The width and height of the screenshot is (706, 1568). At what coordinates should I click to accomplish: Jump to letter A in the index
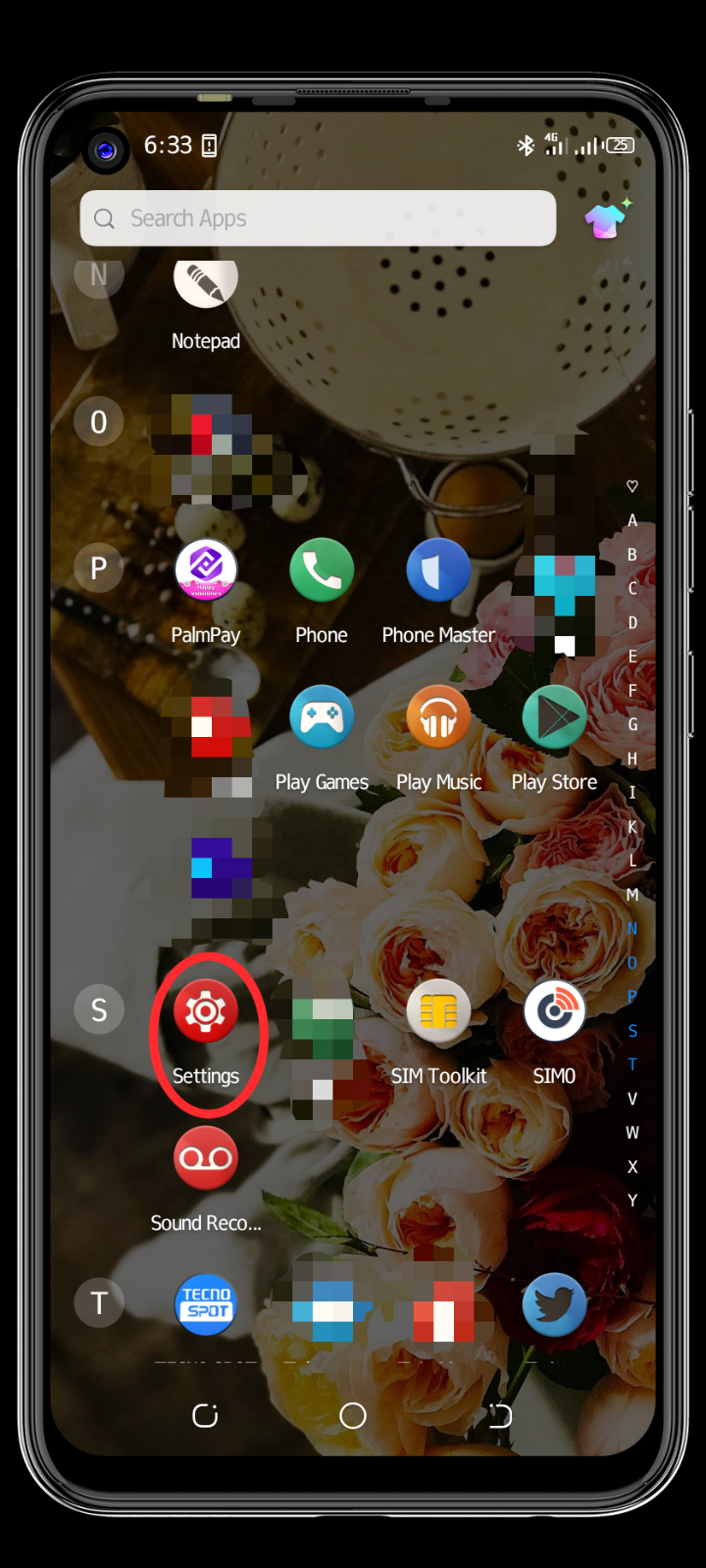(x=632, y=520)
